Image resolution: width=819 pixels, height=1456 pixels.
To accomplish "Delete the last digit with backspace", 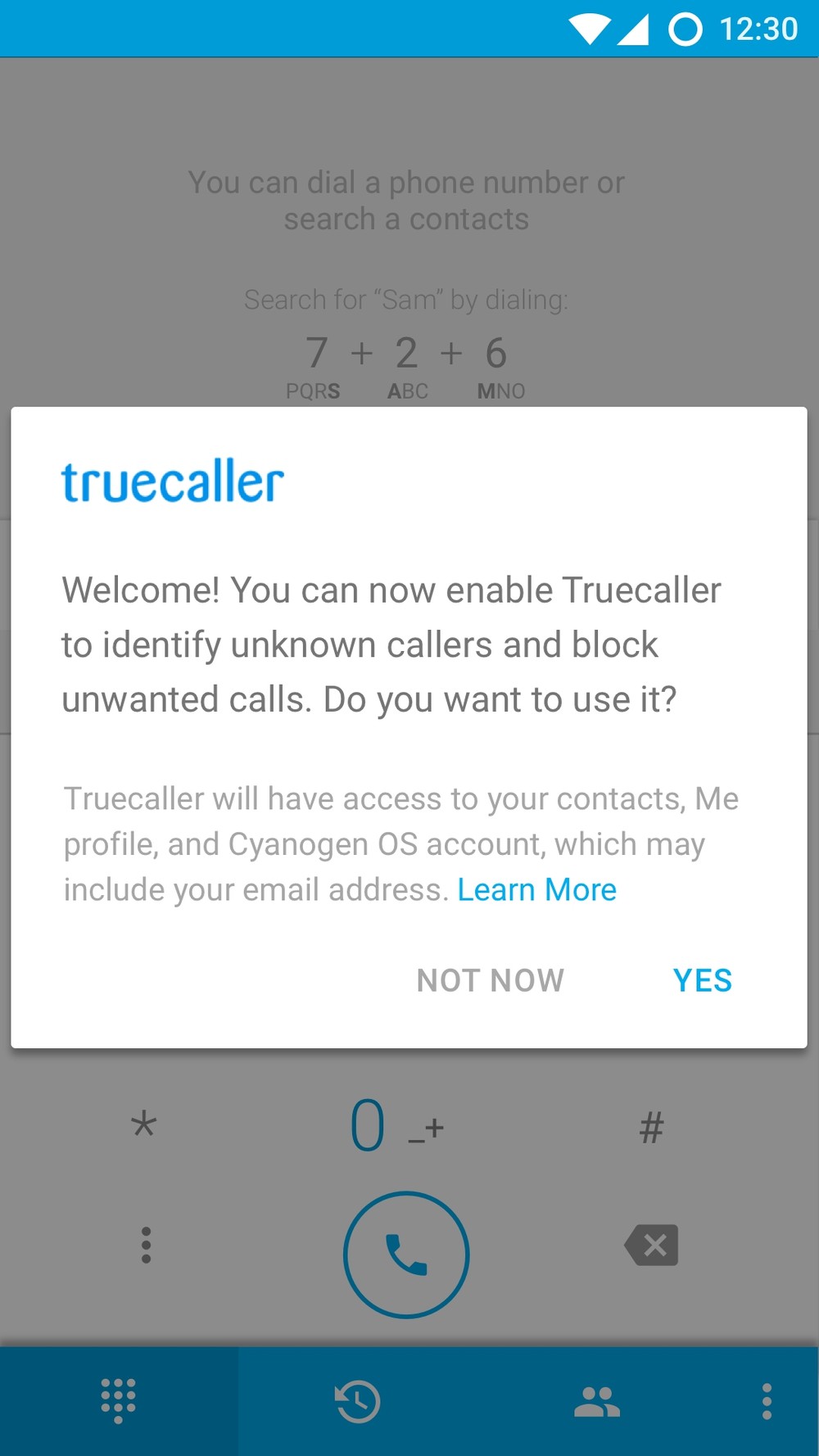I will click(652, 1245).
